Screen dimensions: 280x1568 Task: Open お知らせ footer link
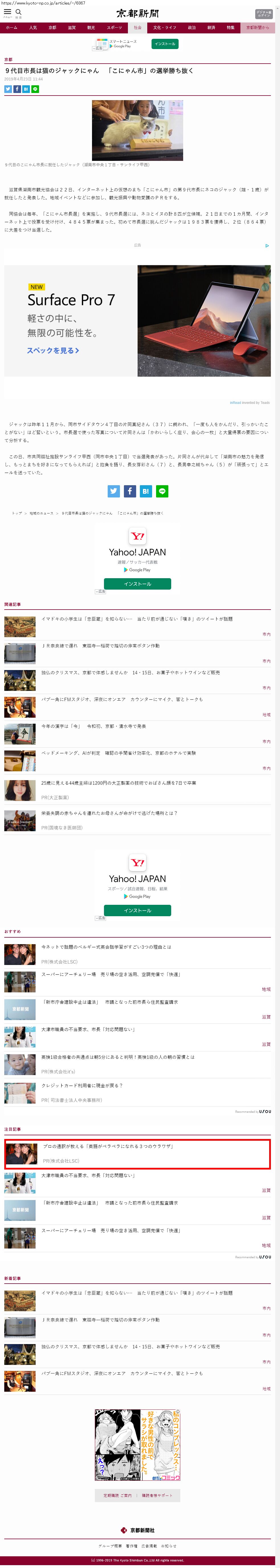(x=169, y=1545)
